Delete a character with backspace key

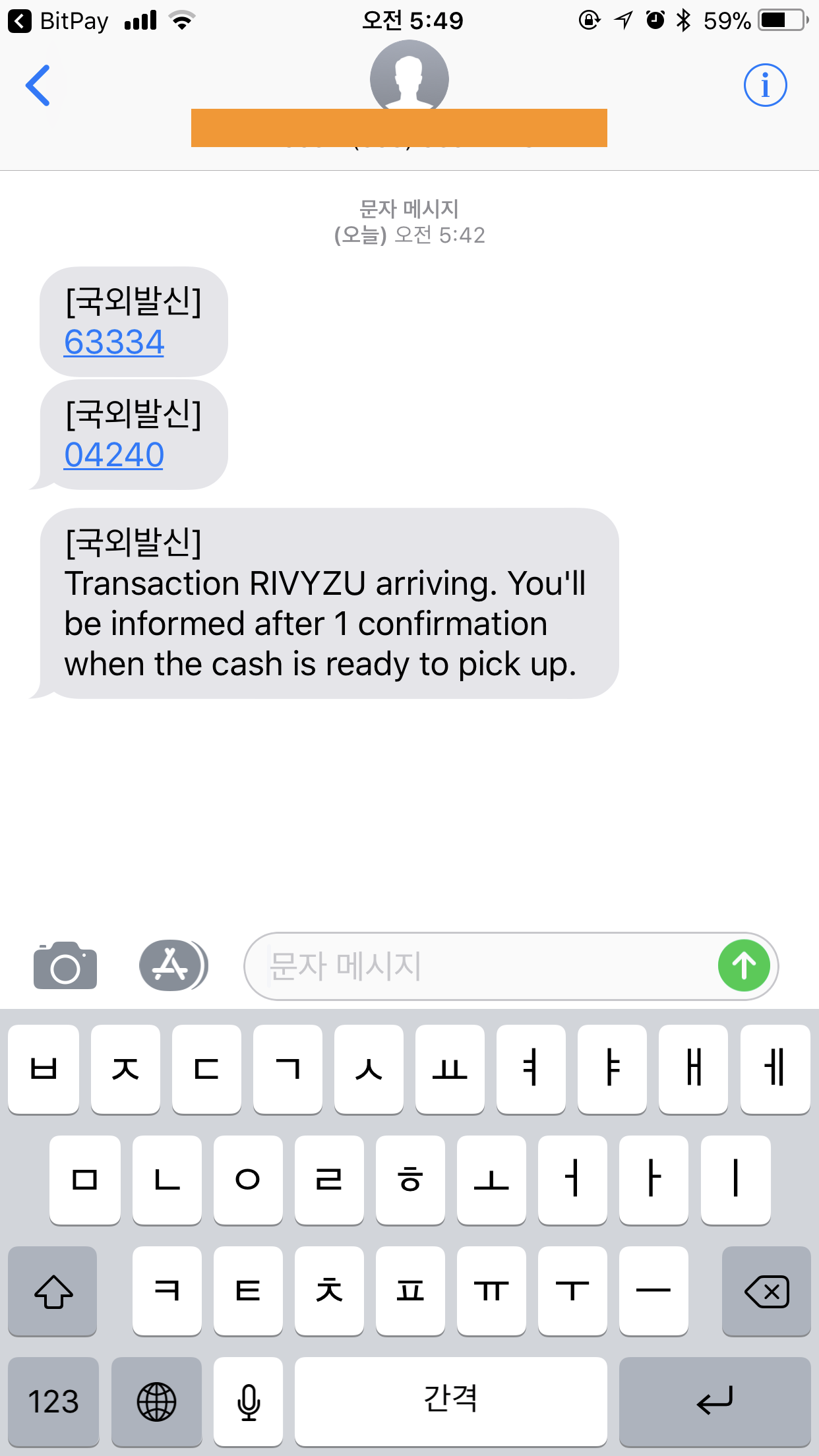766,1290
